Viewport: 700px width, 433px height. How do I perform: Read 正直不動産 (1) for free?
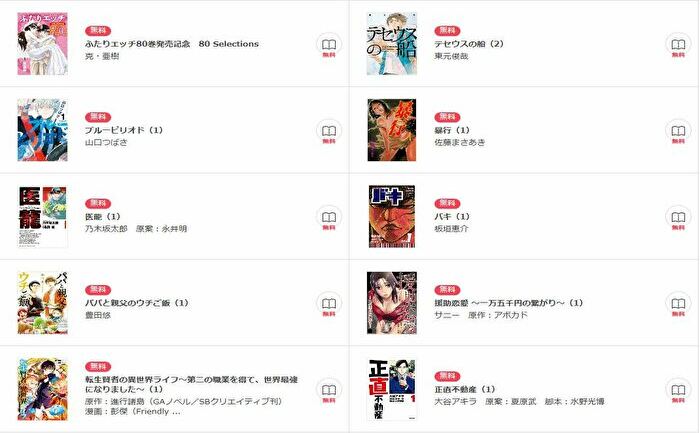(x=677, y=392)
